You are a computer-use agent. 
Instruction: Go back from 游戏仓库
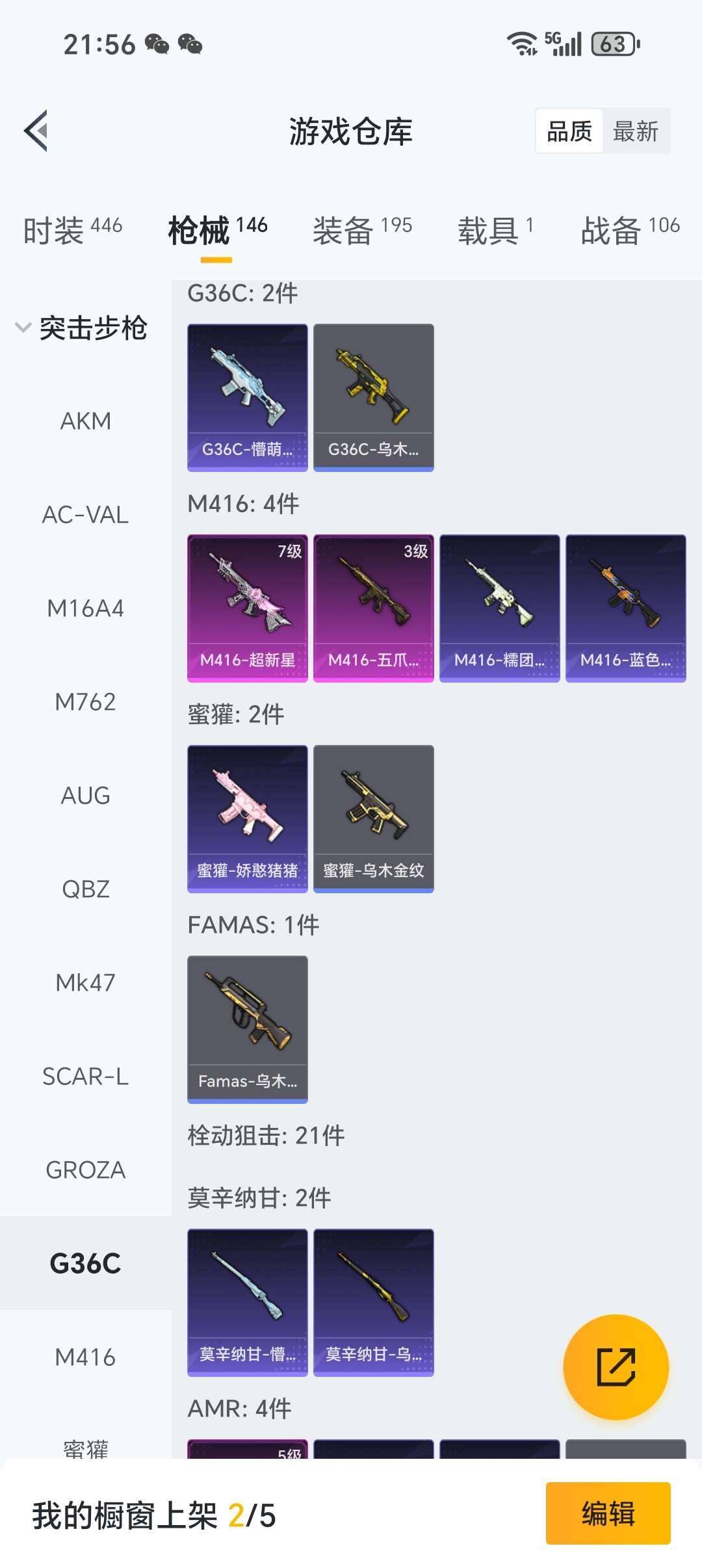coord(36,131)
